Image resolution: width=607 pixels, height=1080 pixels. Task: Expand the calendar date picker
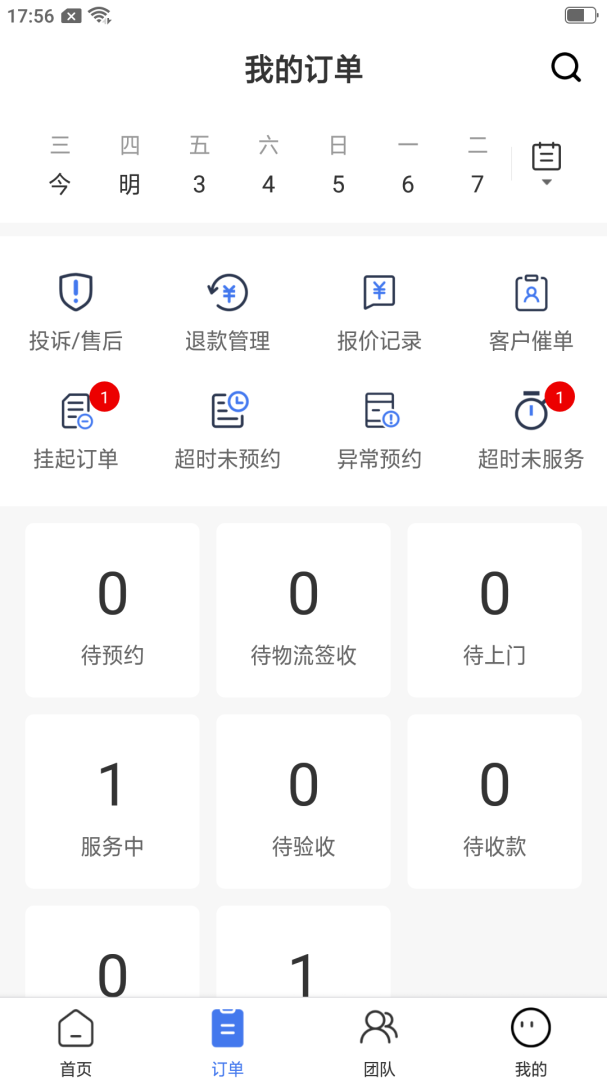(x=546, y=164)
